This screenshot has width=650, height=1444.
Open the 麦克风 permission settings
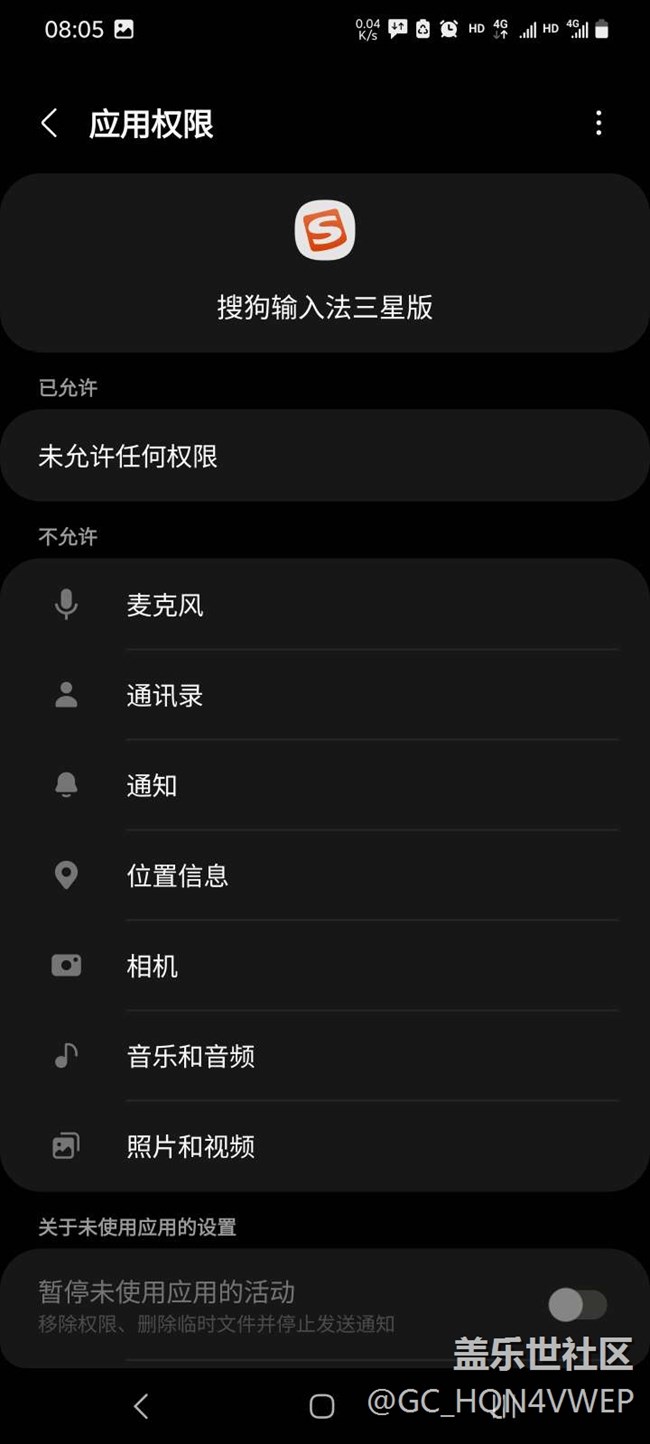click(x=325, y=605)
